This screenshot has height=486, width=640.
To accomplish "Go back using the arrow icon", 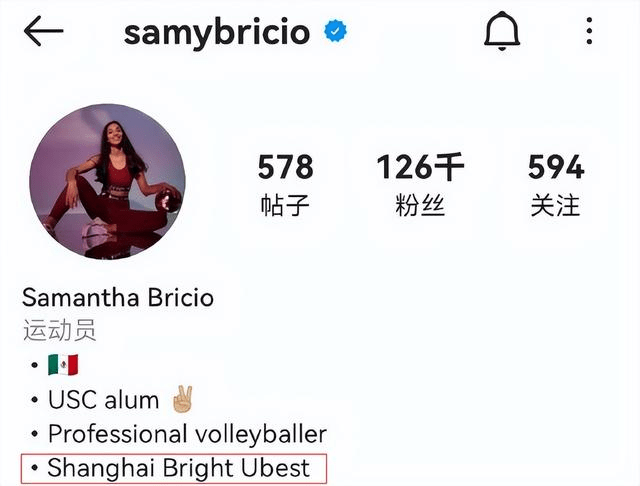I will pos(44,32).
